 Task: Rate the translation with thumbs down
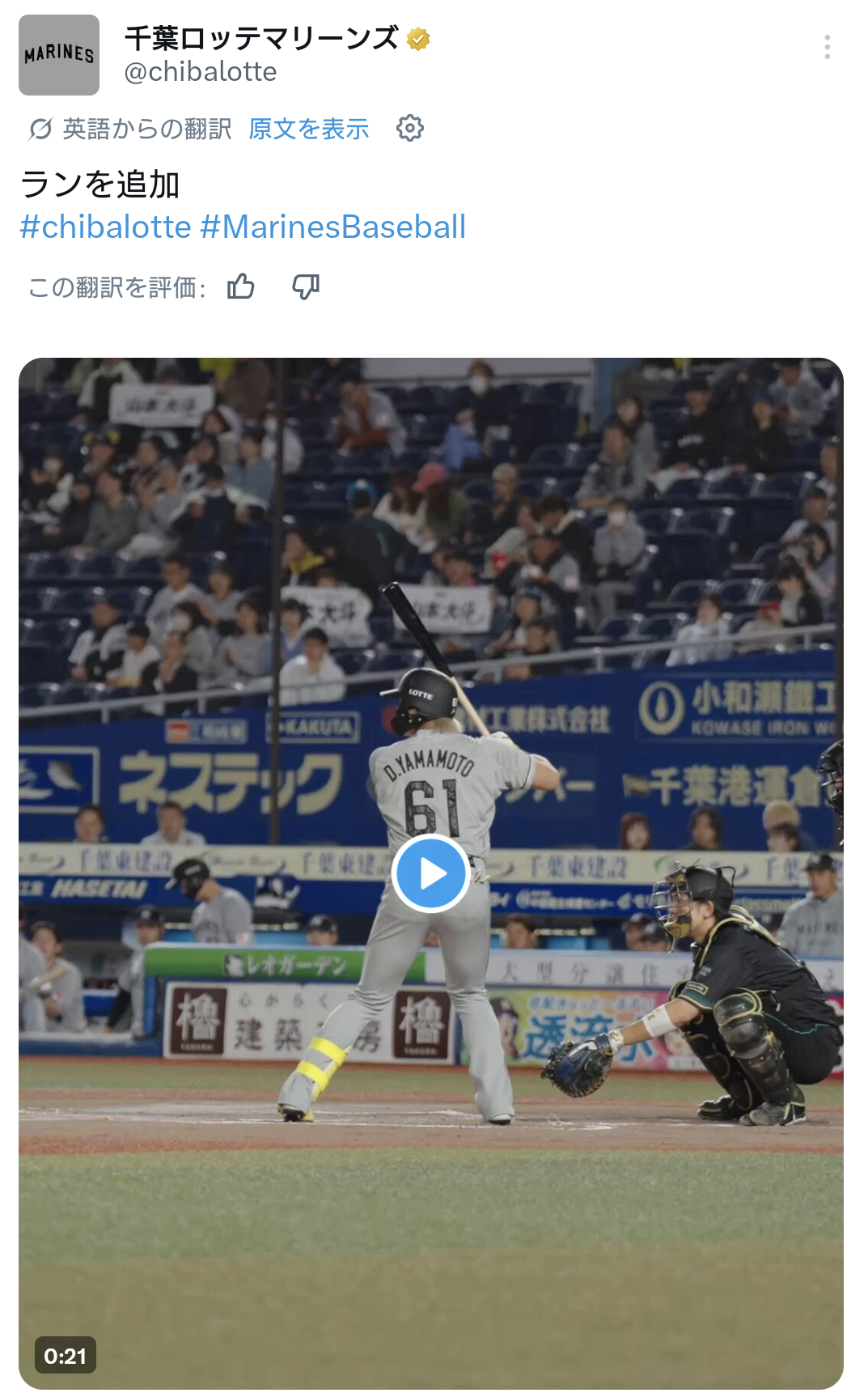pyautogui.click(x=306, y=287)
